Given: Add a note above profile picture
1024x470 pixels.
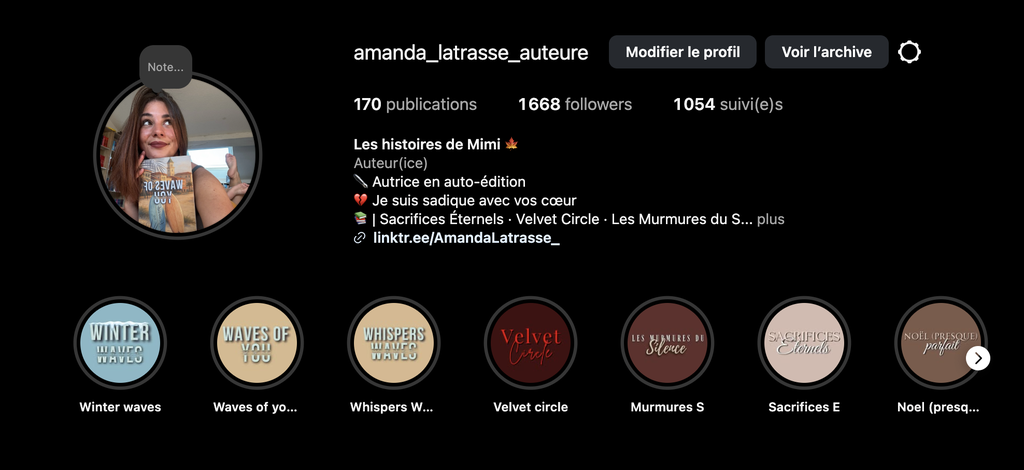Looking at the screenshot, I should pos(165,67).
